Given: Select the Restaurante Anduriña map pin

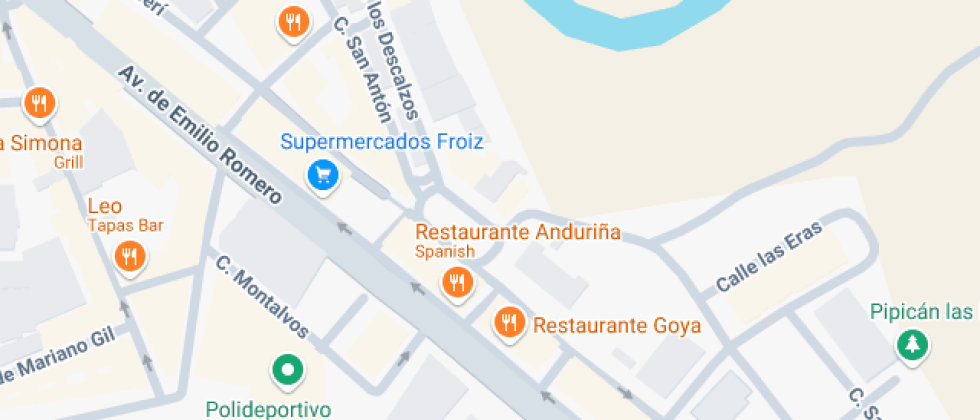Looking at the screenshot, I should [x=458, y=281].
